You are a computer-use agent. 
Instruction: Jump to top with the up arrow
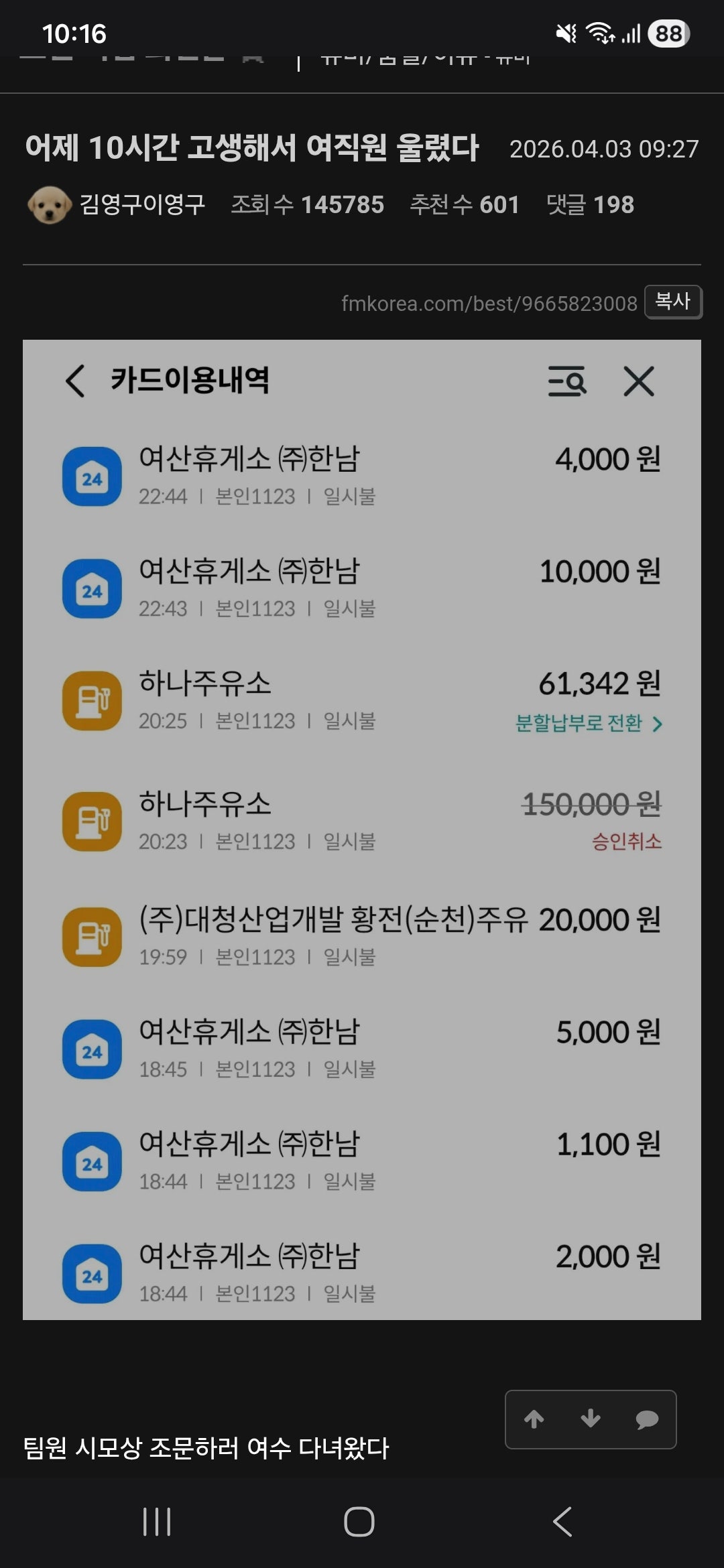534,1419
